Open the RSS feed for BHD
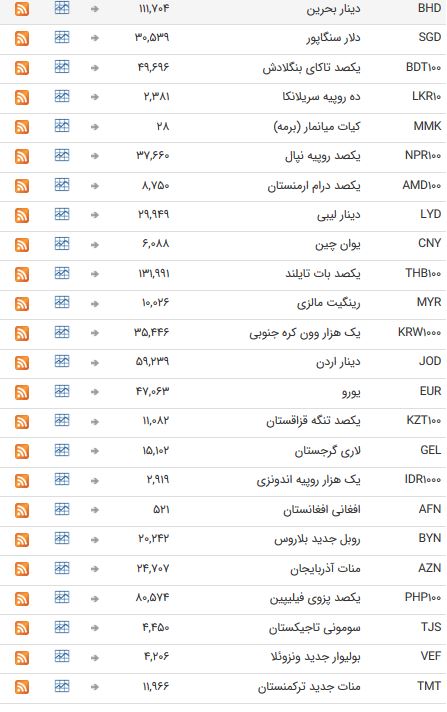The image size is (447, 712). tap(22, 9)
